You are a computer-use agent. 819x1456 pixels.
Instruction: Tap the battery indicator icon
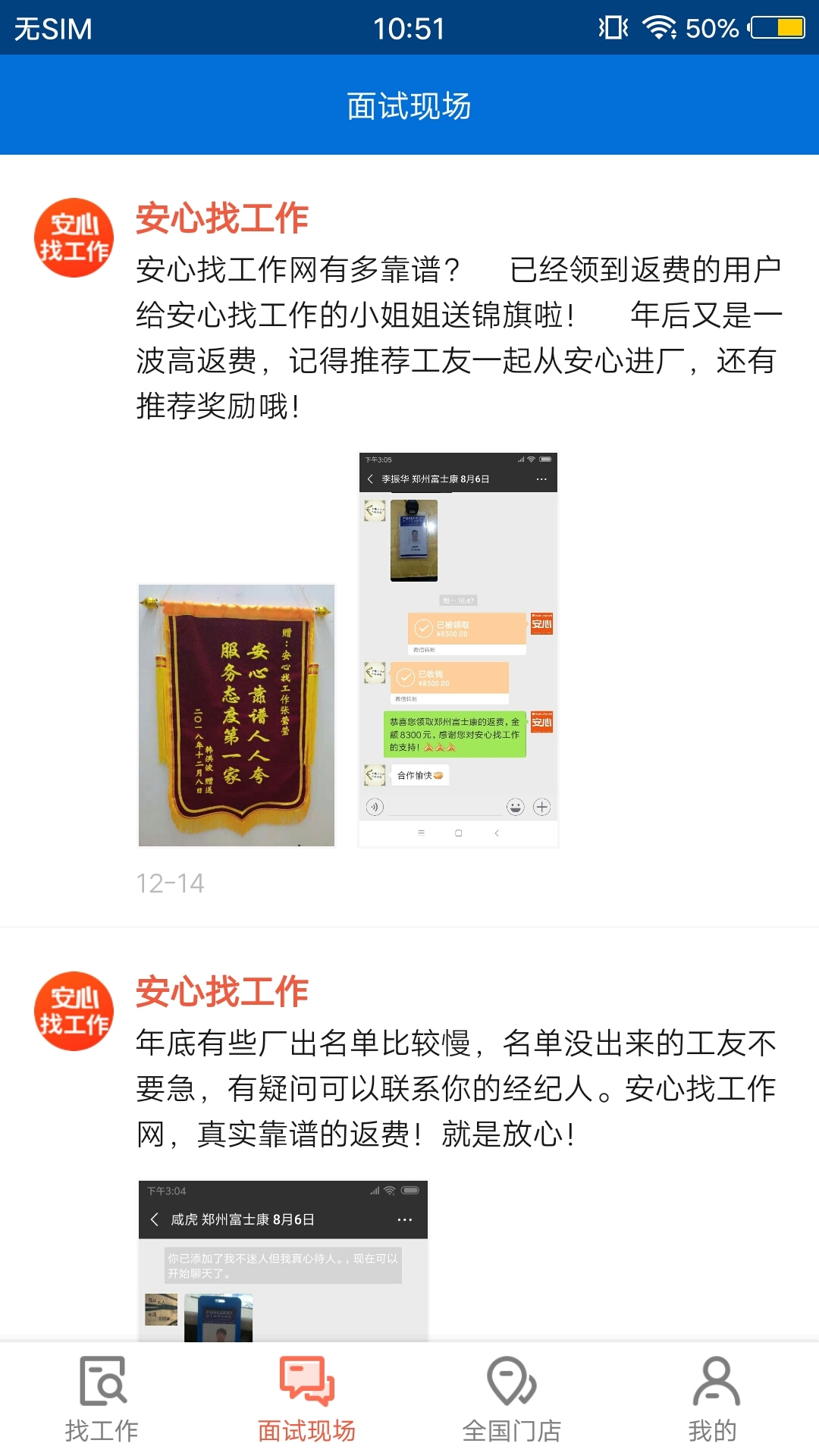775,29
